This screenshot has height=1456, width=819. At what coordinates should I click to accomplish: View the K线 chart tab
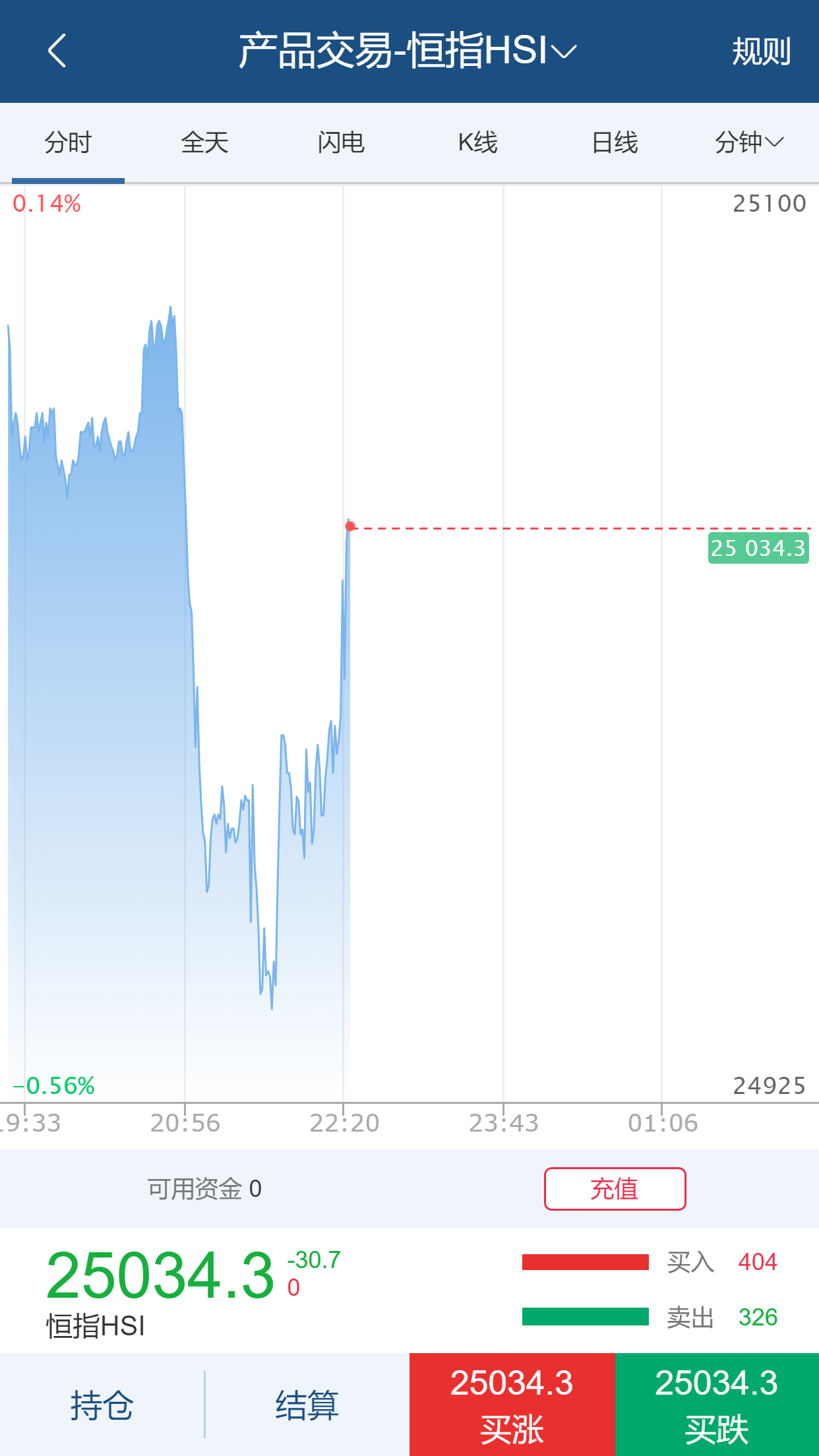coord(477,142)
